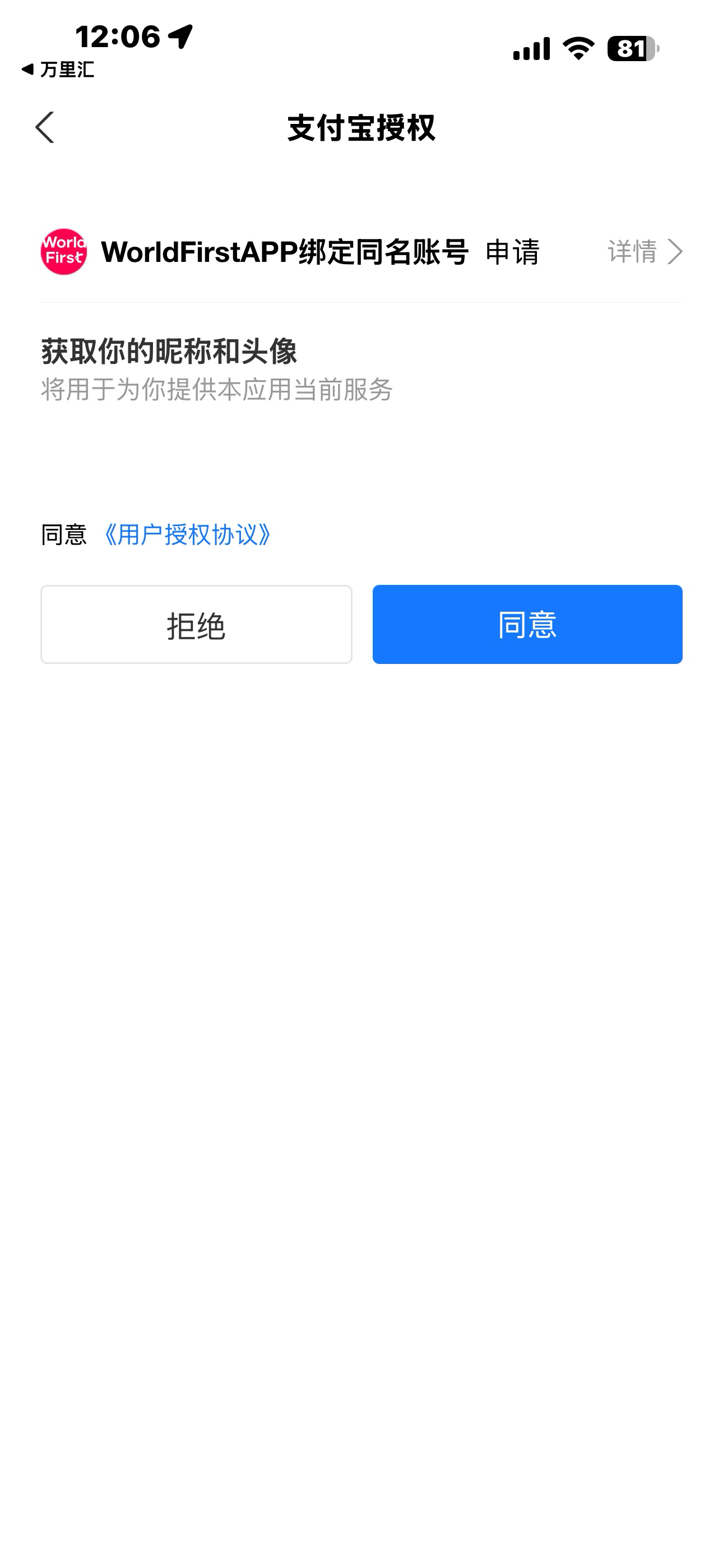Tap the time display showing 12:06
The width and height of the screenshot is (723, 1568).
[119, 35]
